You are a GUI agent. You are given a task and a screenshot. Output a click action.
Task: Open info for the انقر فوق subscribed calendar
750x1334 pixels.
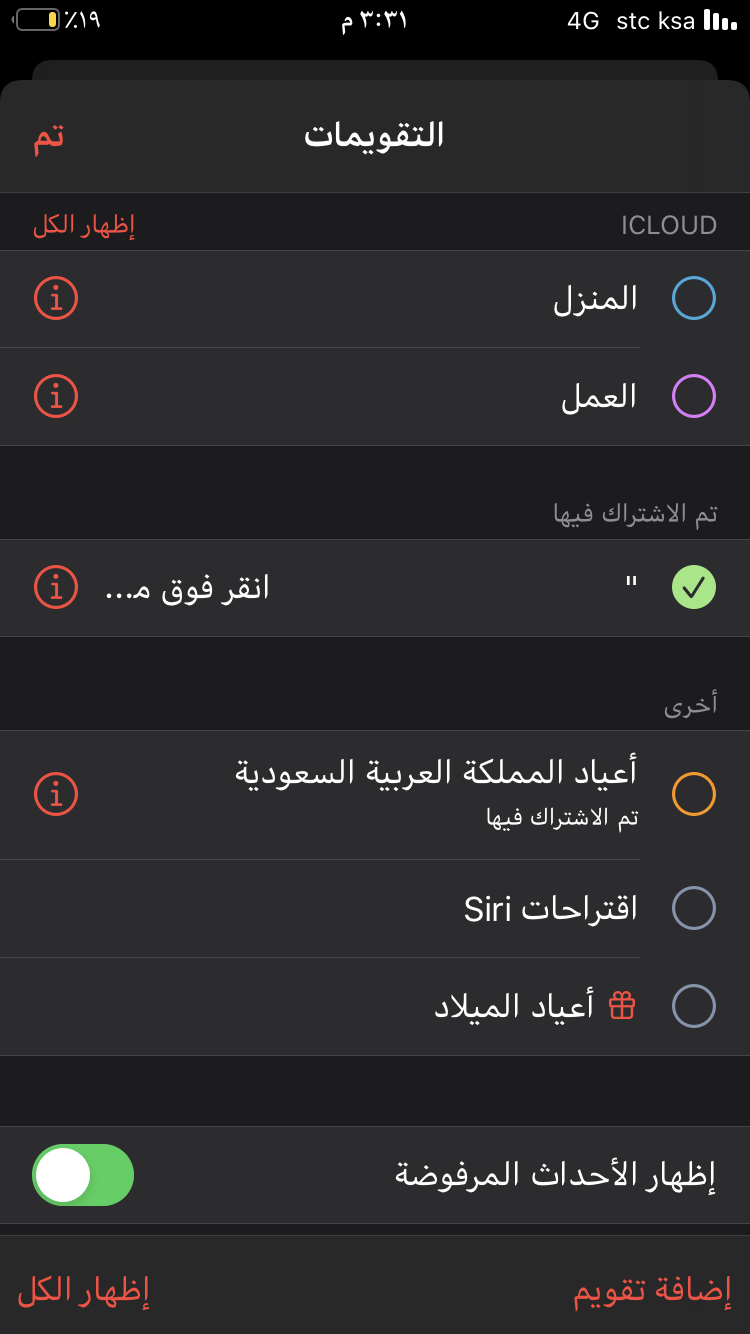pyautogui.click(x=56, y=587)
